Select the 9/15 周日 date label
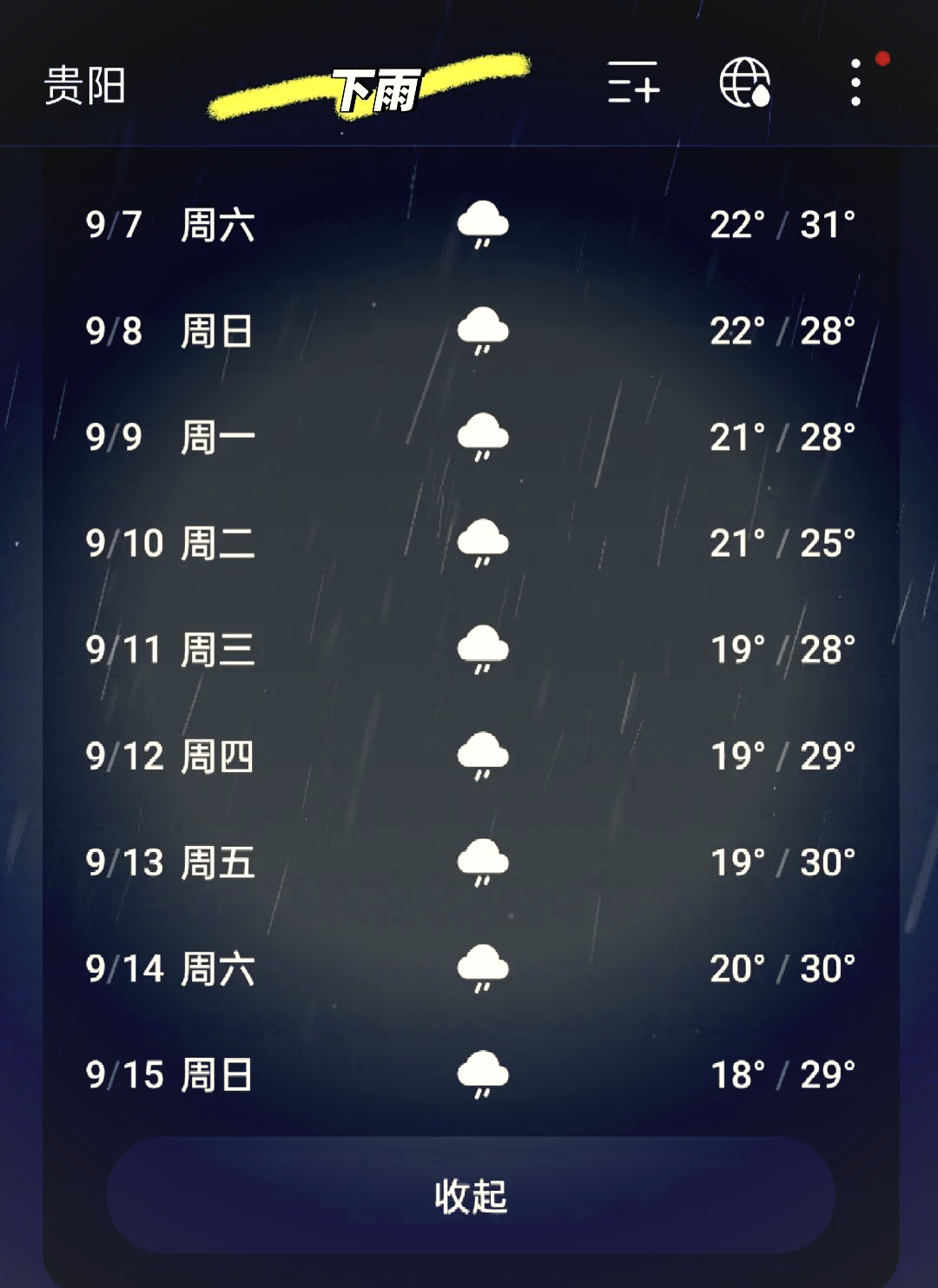The image size is (938, 1288). click(x=170, y=1075)
